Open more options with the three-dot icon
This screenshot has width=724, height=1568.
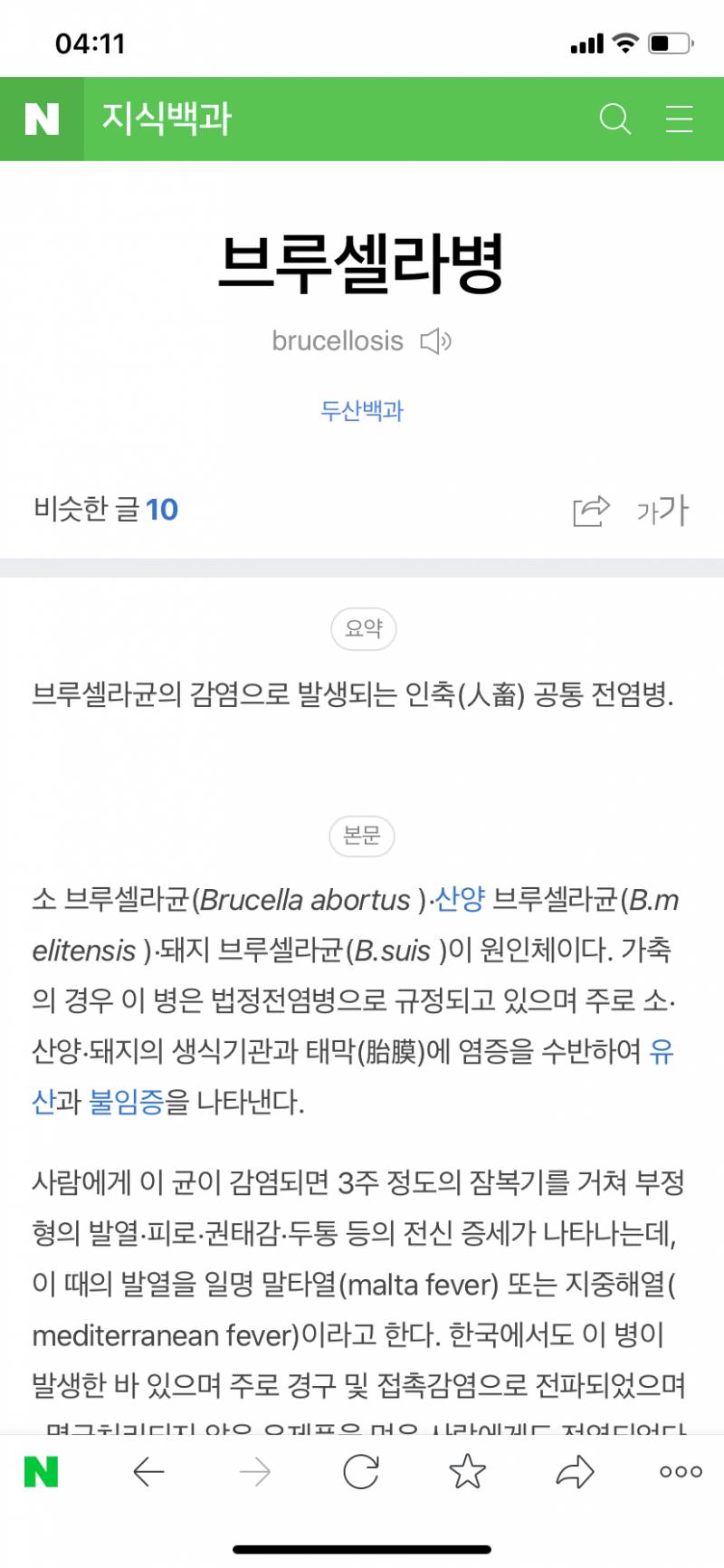(679, 1472)
